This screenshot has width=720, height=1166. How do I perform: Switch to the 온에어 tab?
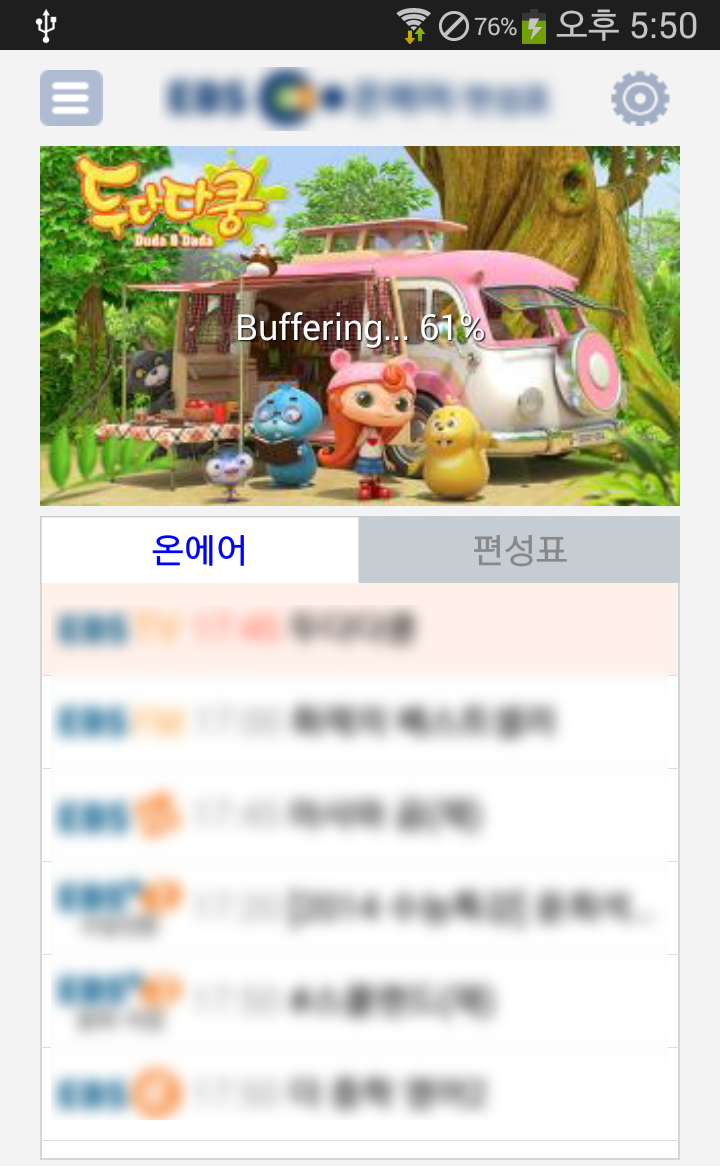pyautogui.click(x=199, y=550)
